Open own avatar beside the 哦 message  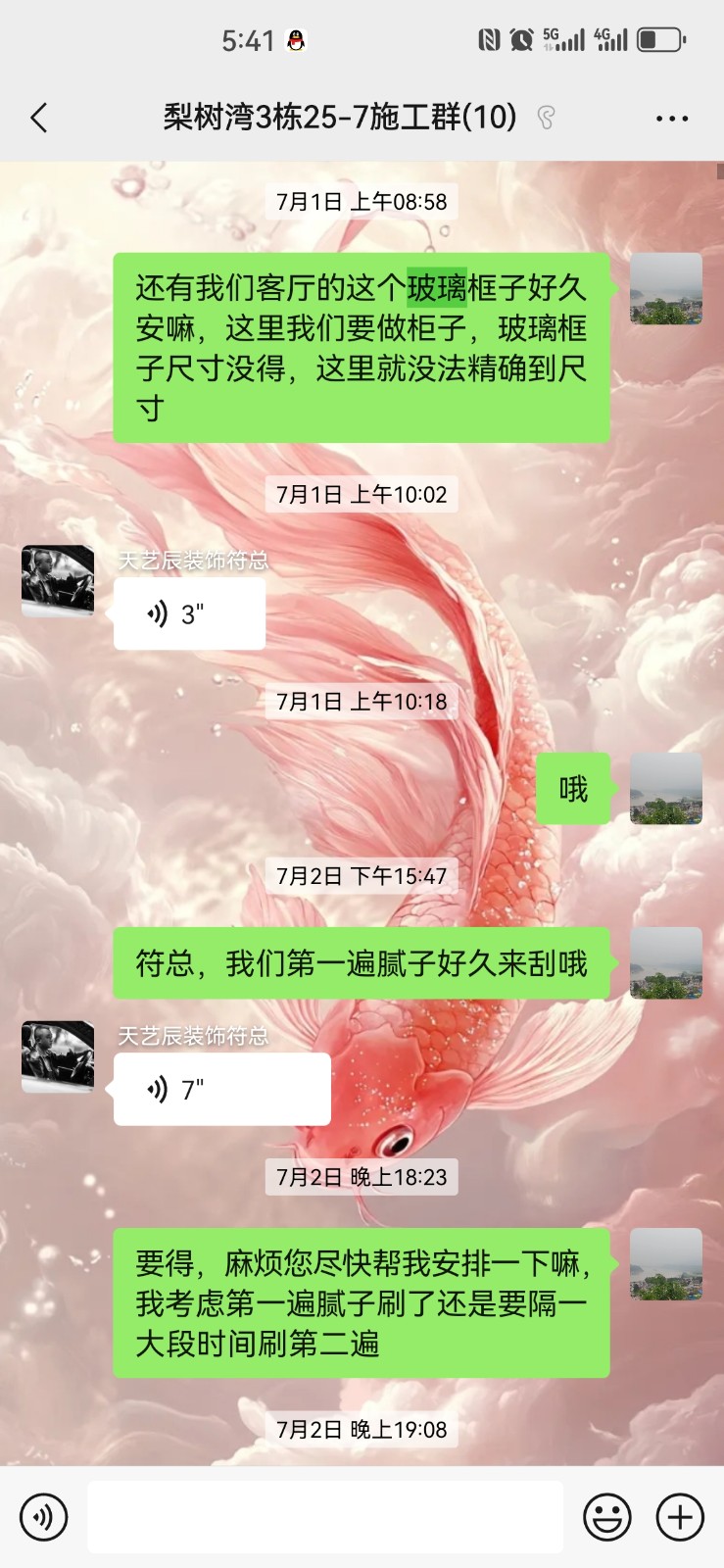tap(665, 789)
